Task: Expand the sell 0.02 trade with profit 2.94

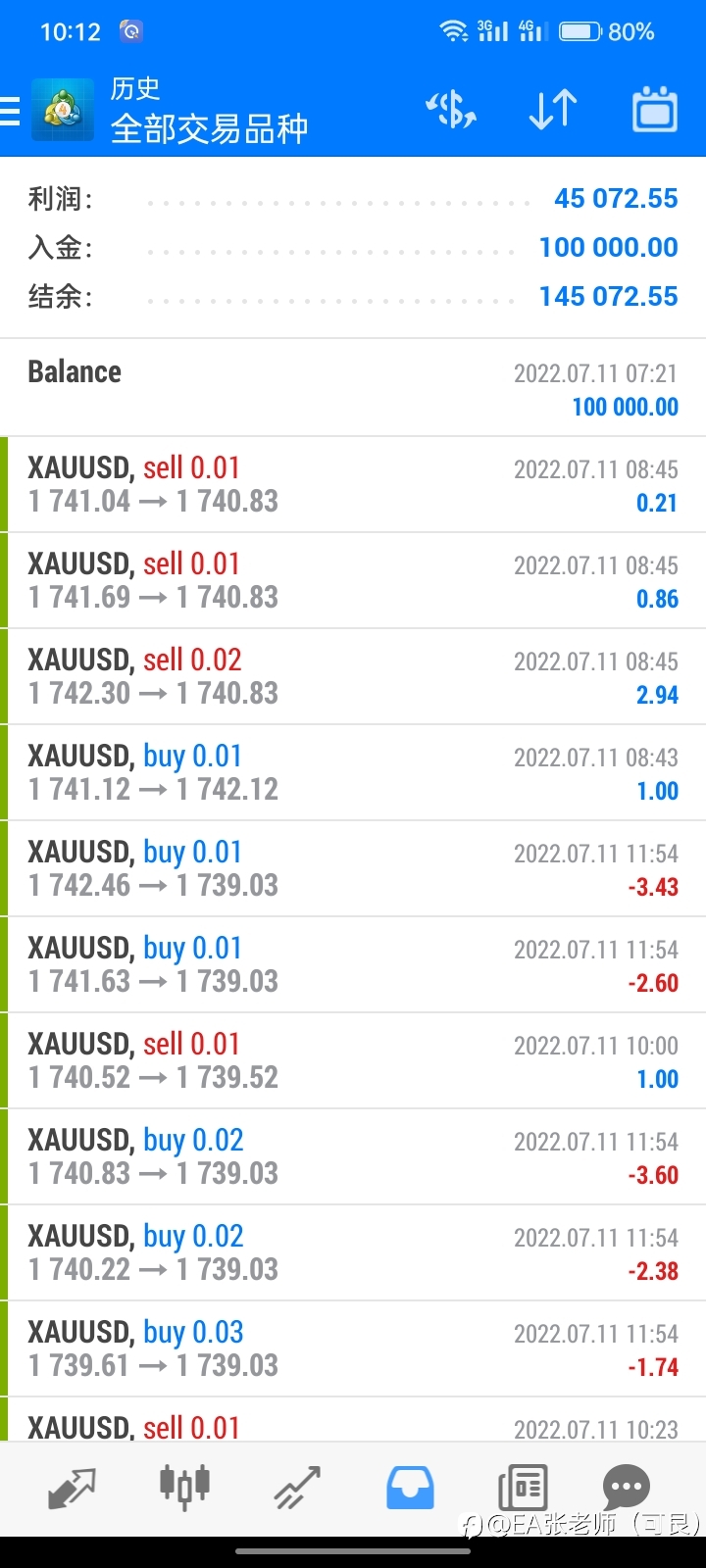Action: click(x=353, y=676)
